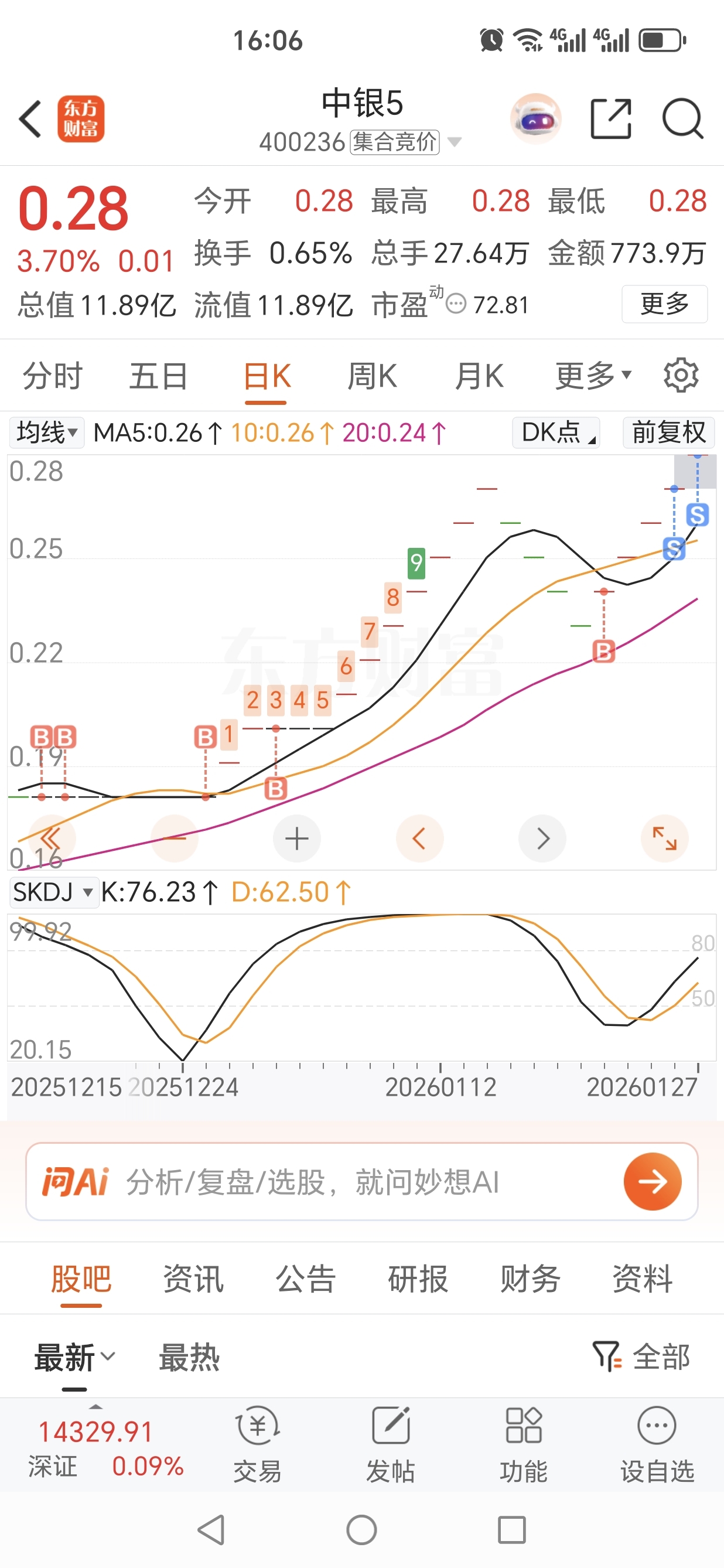Switch to the 分时 chart tab

pos(52,376)
